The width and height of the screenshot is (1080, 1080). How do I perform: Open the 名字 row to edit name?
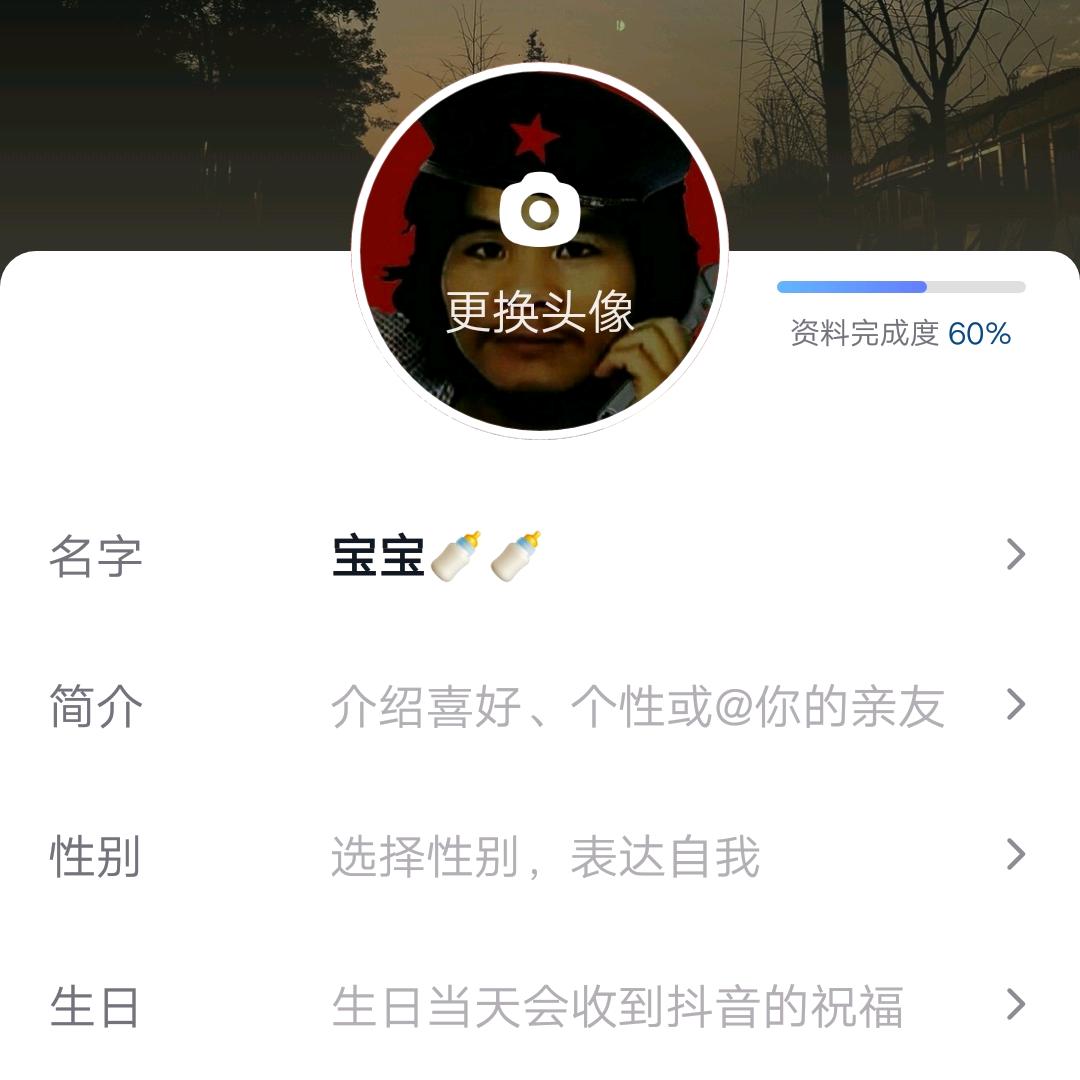(x=540, y=555)
